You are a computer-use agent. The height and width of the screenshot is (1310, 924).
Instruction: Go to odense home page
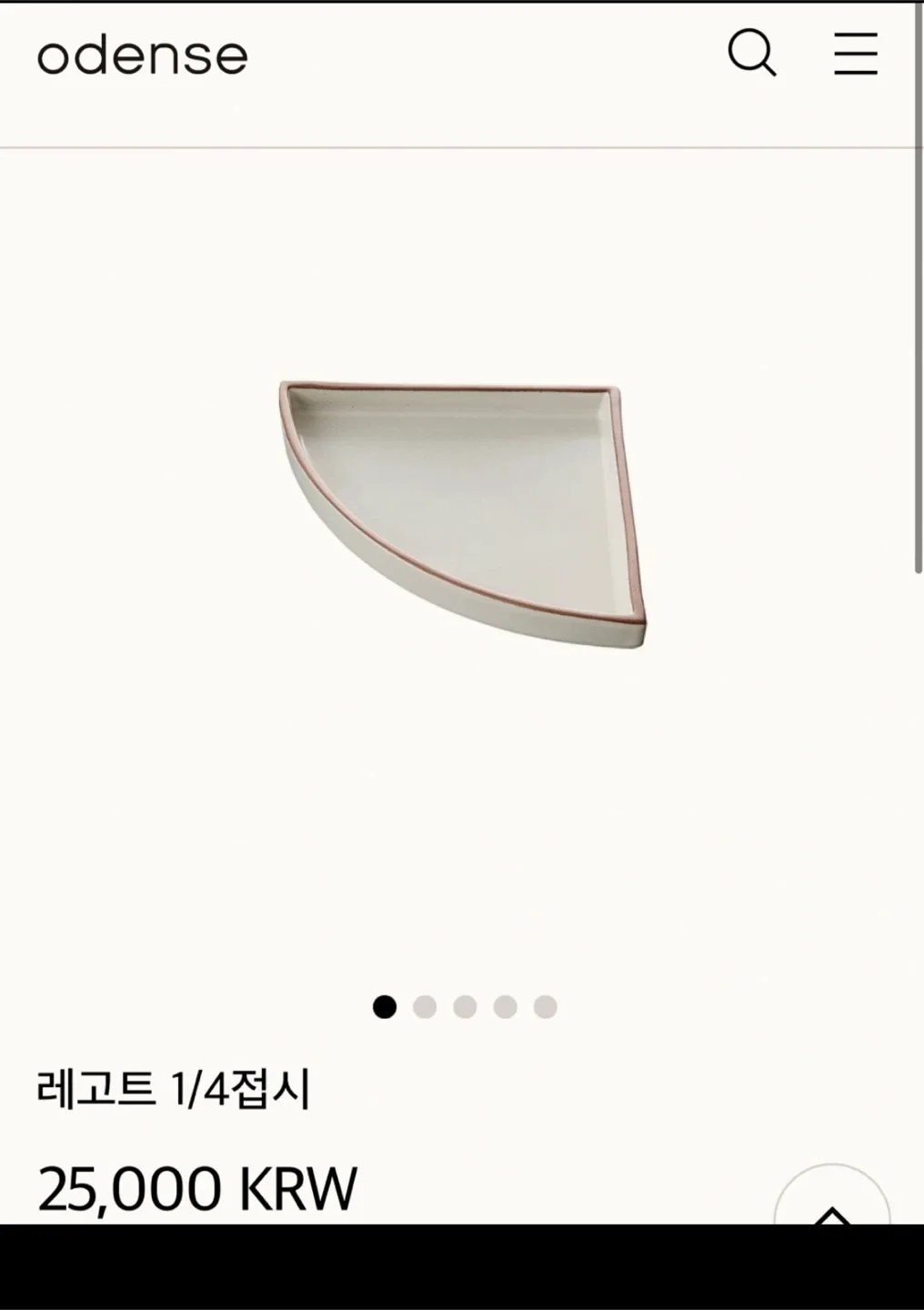tap(142, 55)
